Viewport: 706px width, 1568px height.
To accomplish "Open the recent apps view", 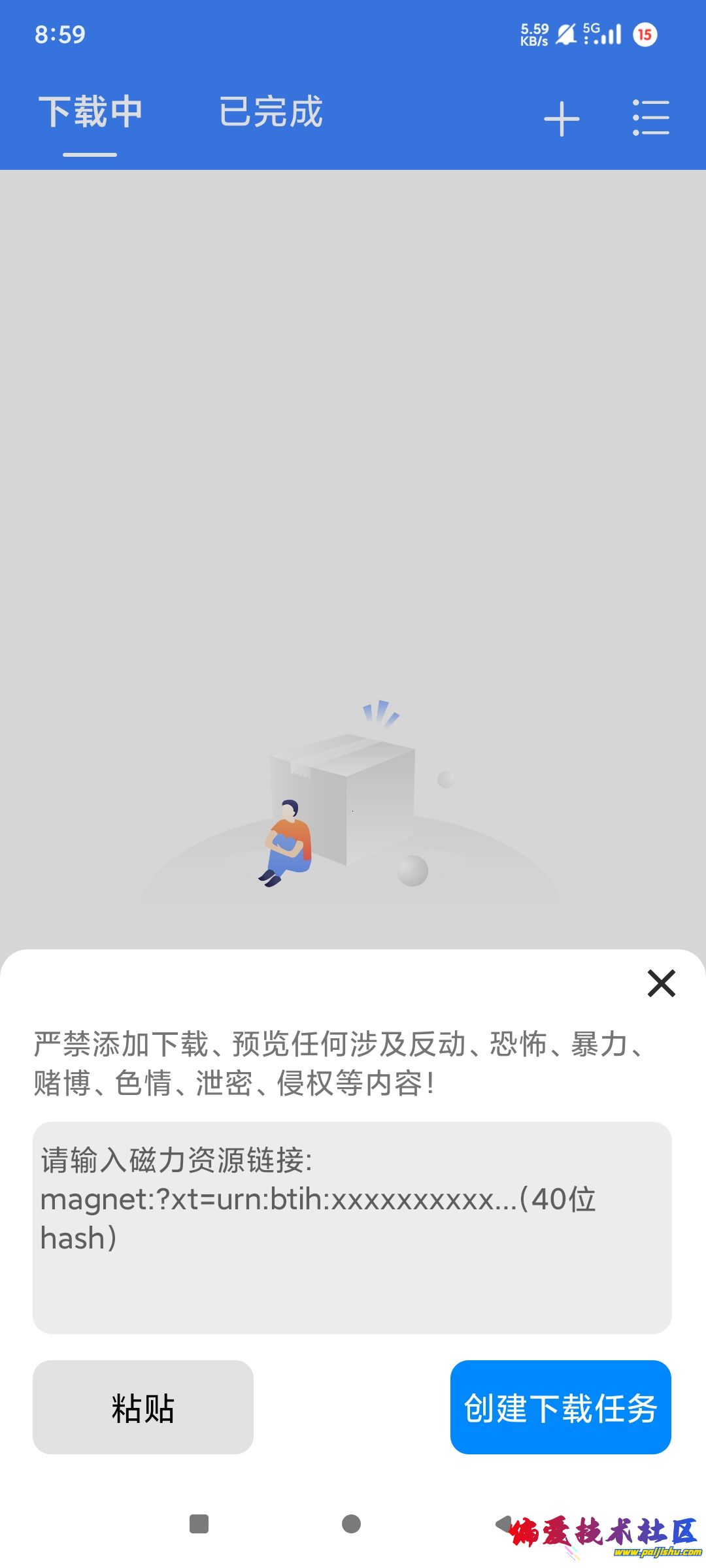I will click(x=199, y=1524).
